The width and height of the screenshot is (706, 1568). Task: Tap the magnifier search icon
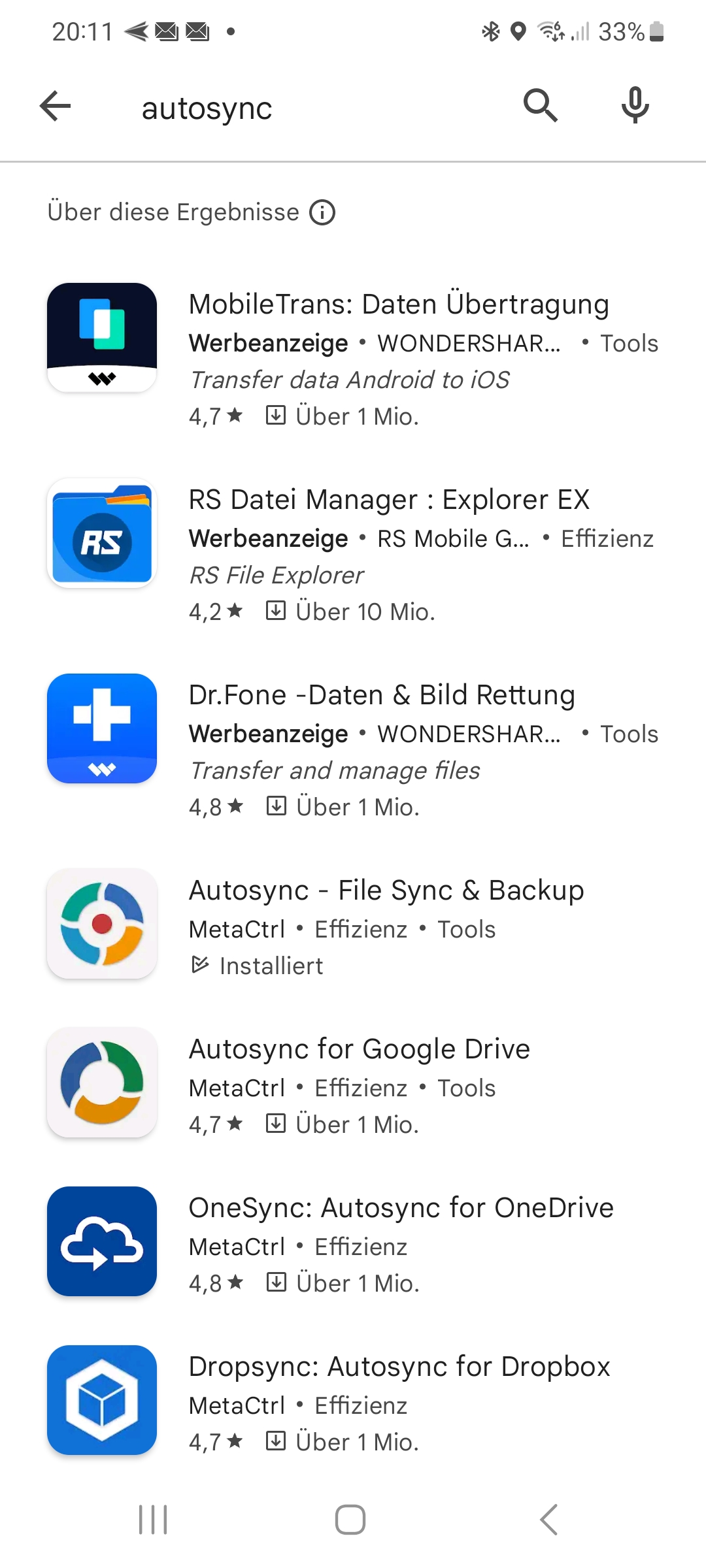pos(540,106)
